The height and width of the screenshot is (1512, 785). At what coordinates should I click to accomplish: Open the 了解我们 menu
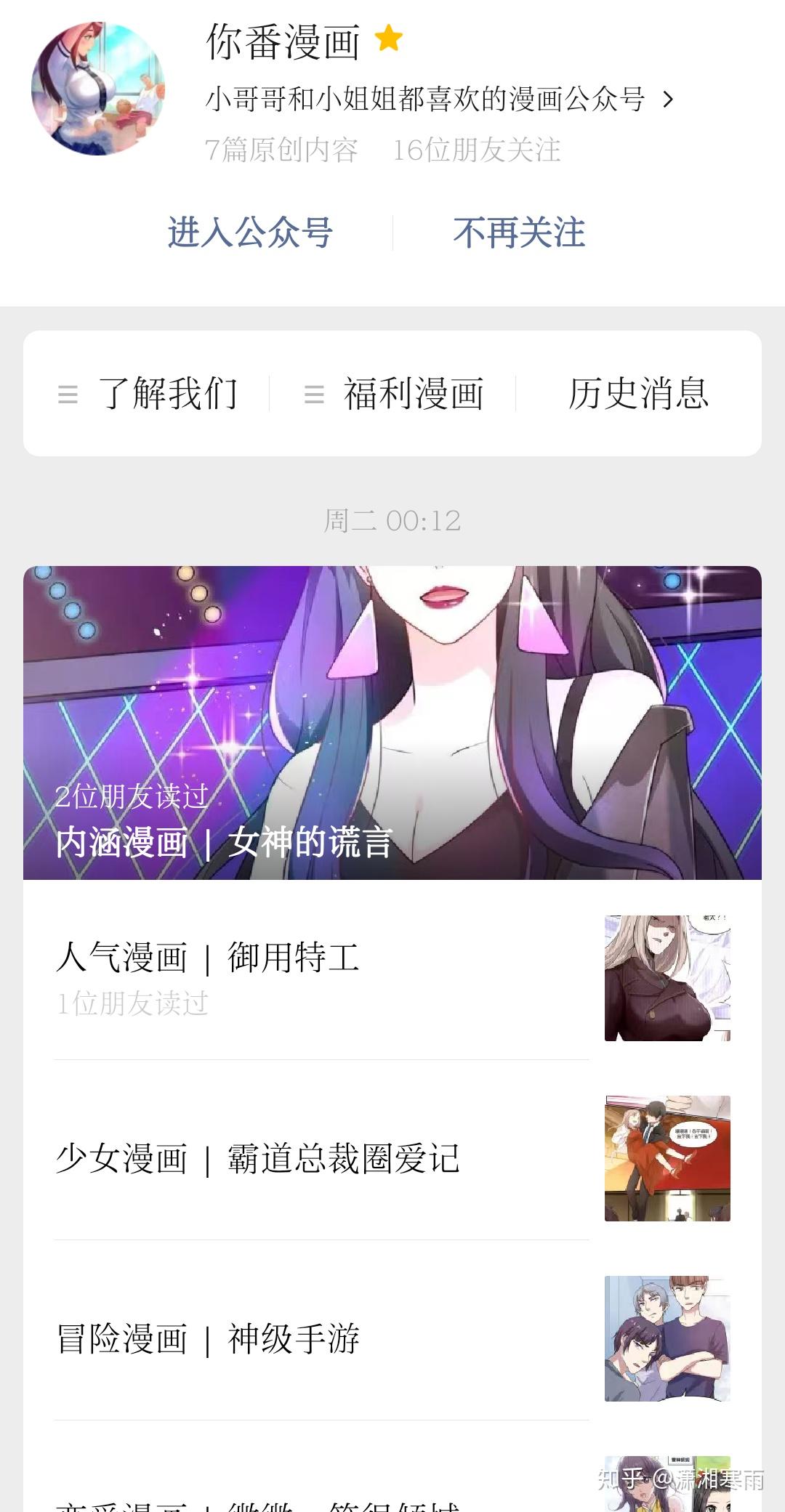[148, 394]
